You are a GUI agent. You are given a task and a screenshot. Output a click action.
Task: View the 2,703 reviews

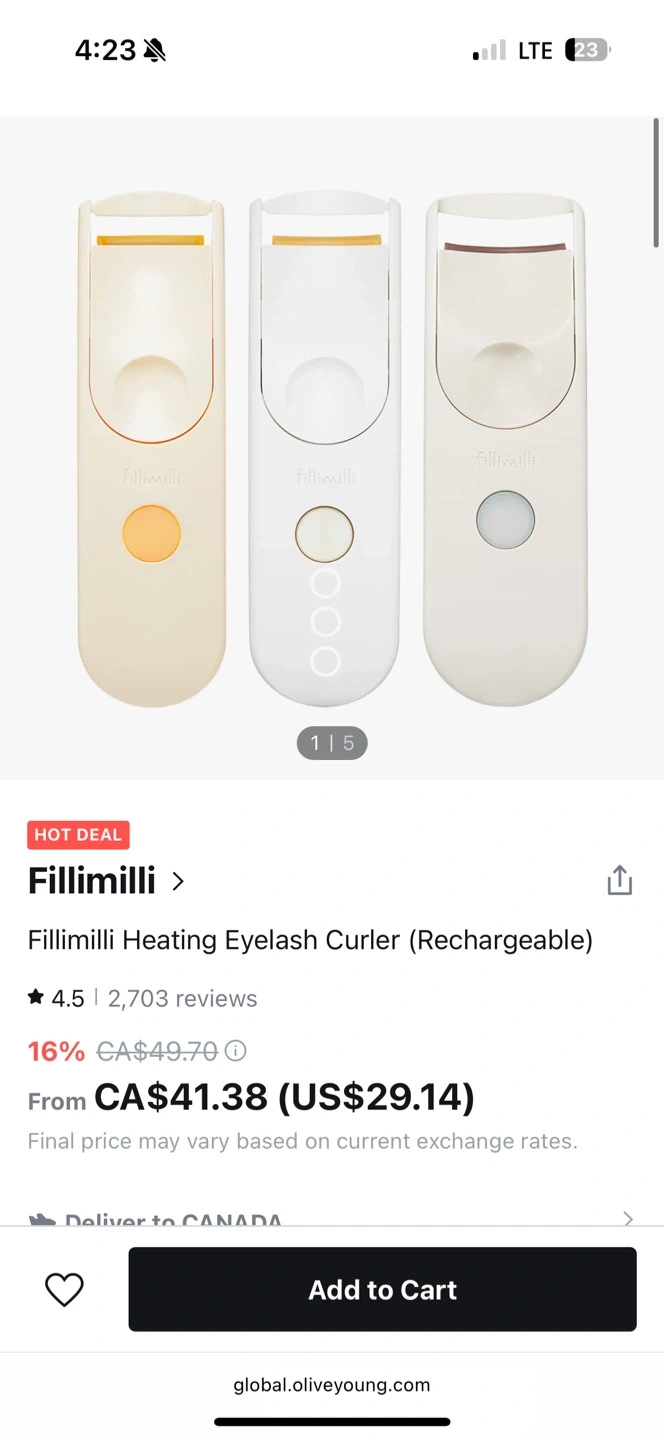(182, 998)
